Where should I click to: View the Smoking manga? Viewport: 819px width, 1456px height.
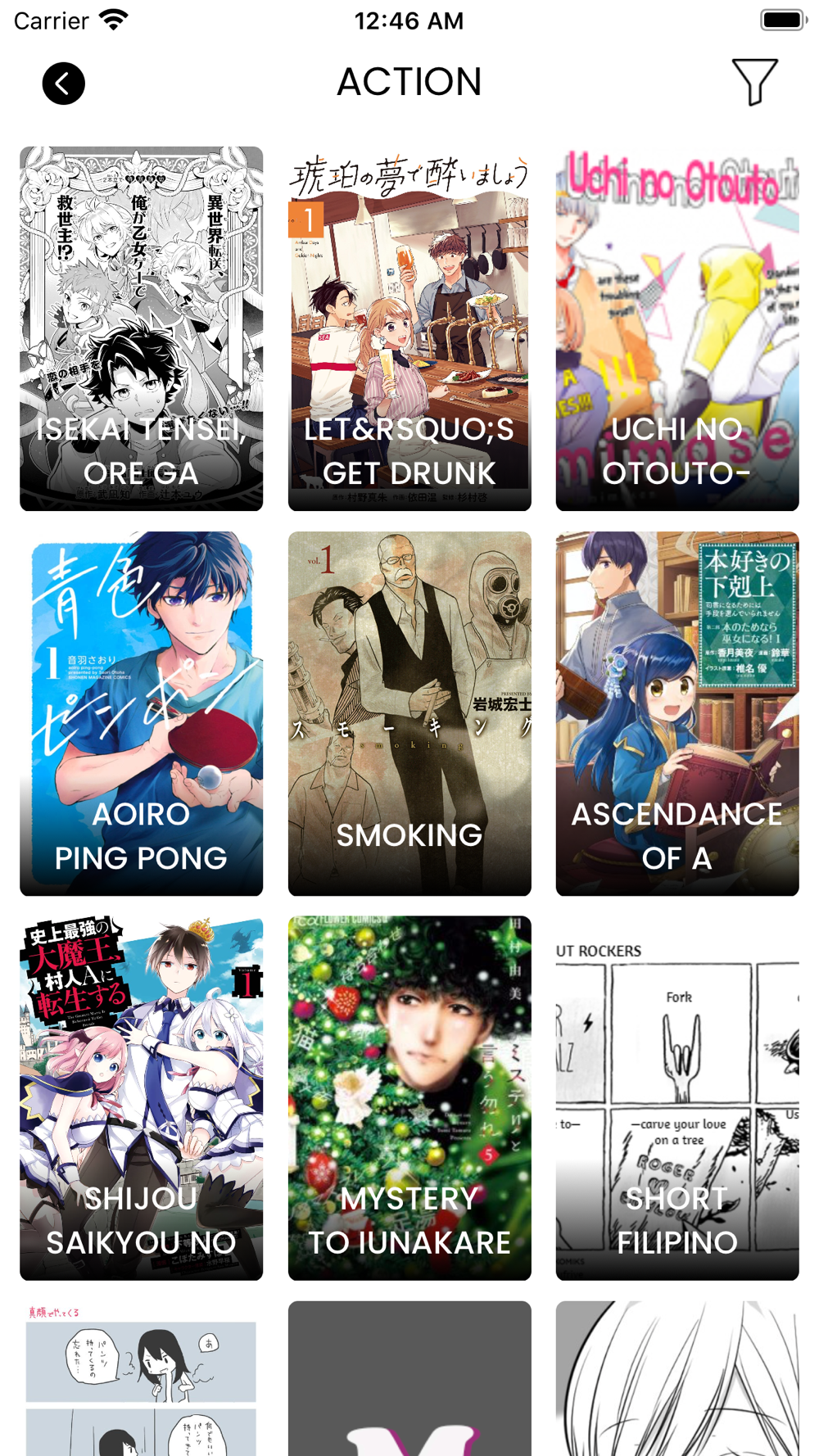click(x=409, y=713)
